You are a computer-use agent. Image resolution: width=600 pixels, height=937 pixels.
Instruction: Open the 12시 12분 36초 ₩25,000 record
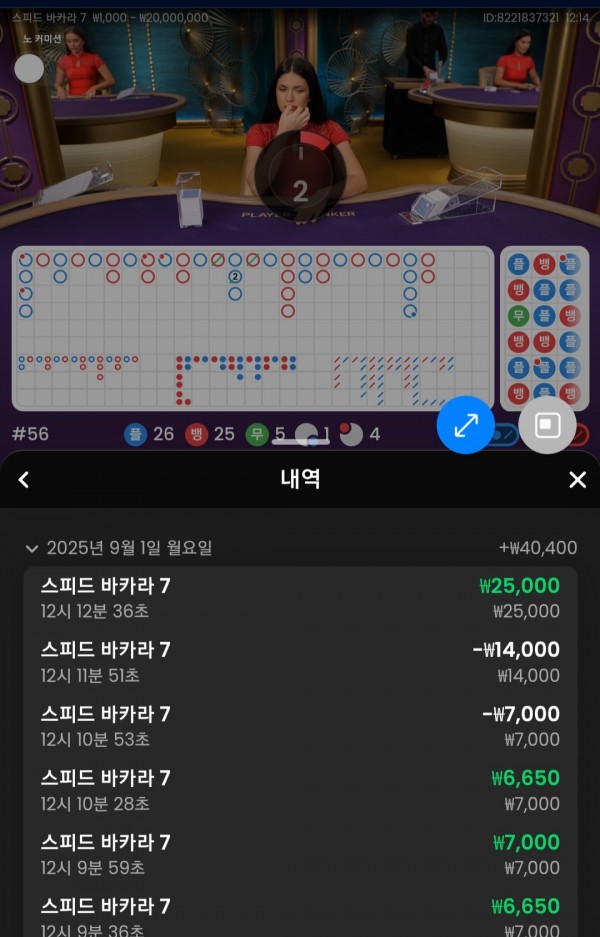[x=300, y=597]
